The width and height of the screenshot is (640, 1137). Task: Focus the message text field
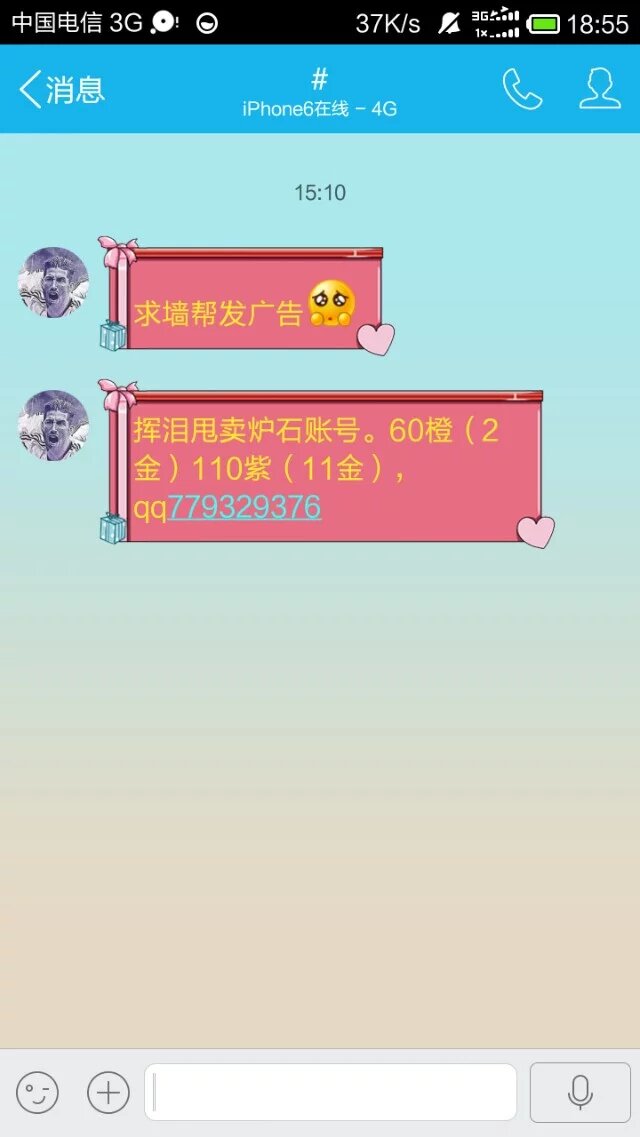coord(330,1092)
